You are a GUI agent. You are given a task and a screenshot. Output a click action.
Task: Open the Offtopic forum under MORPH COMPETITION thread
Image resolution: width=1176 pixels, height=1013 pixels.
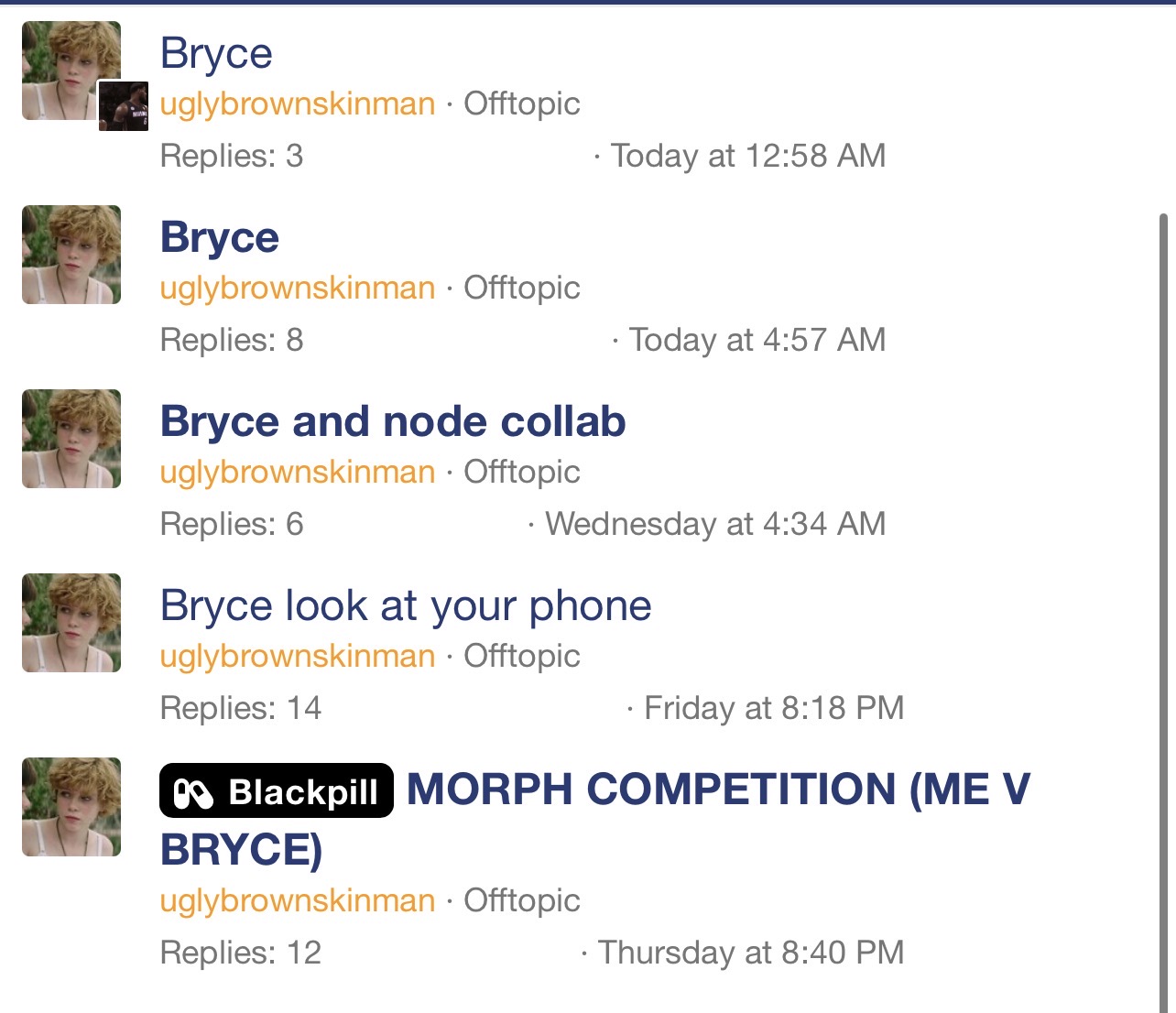(x=521, y=901)
